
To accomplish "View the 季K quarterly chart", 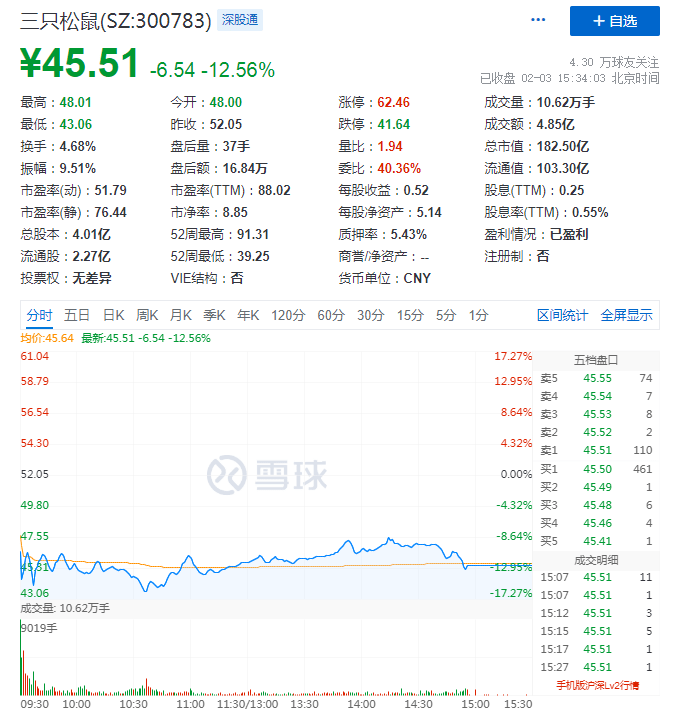I will point(214,315).
